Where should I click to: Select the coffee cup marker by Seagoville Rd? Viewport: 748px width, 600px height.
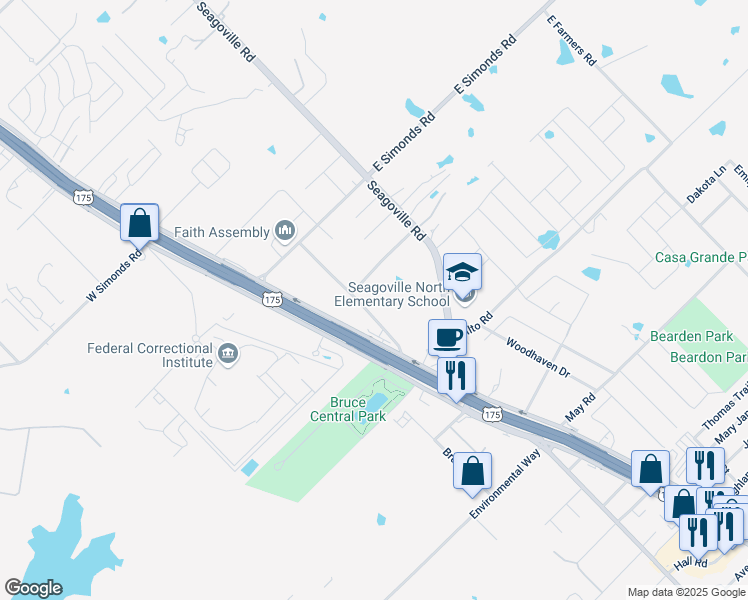(447, 337)
